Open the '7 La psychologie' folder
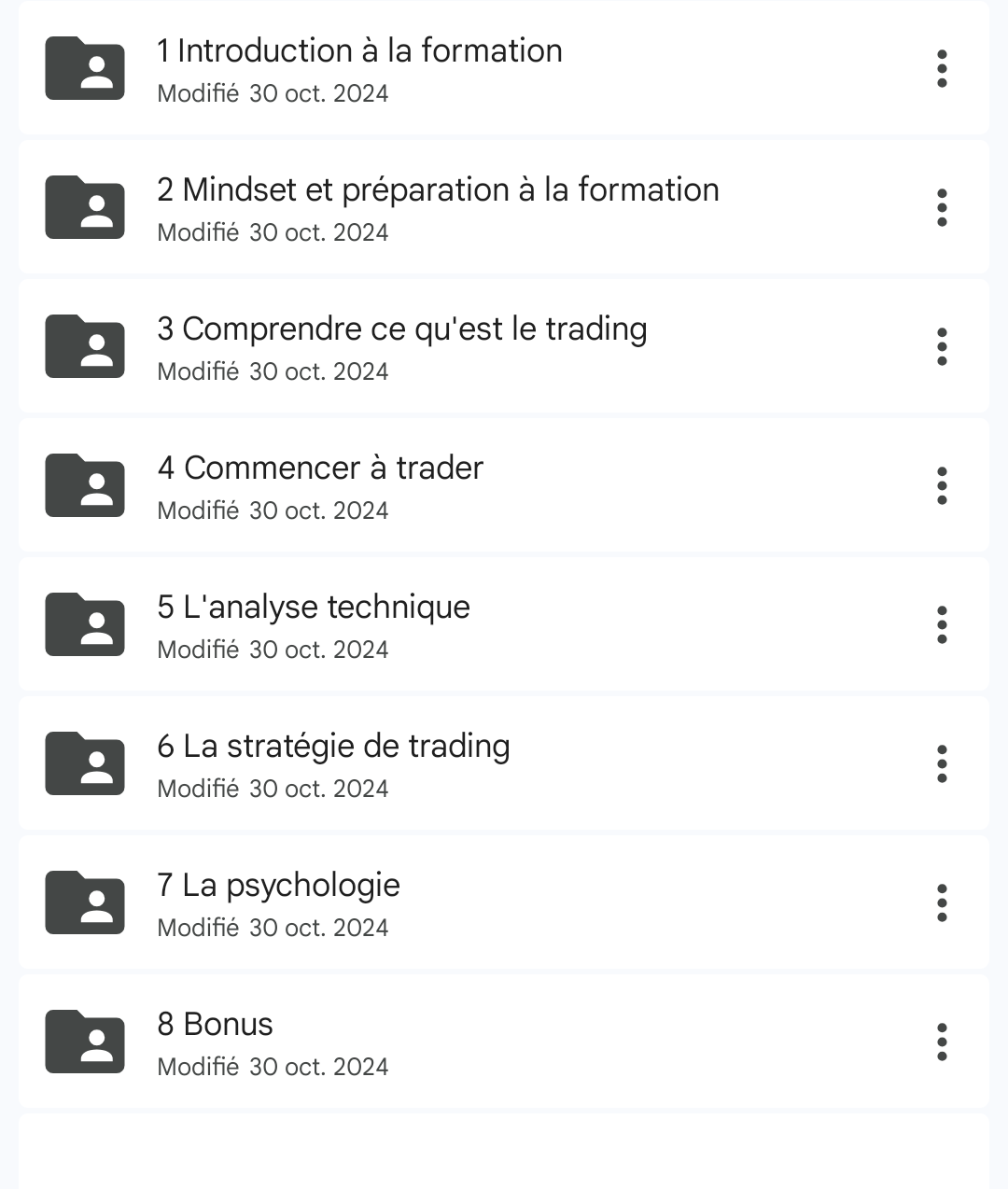The image size is (1008, 1189). point(278,902)
